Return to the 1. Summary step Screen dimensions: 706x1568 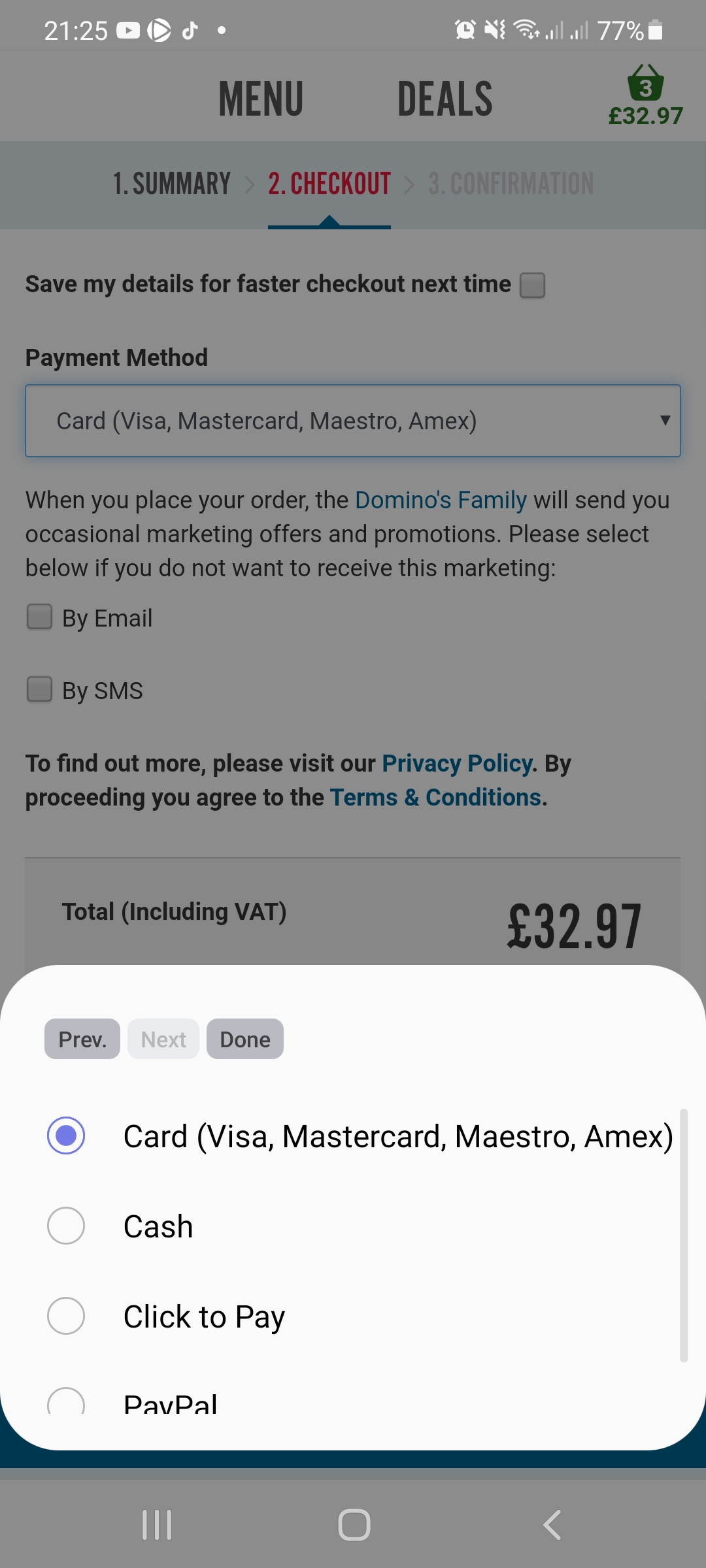click(x=172, y=184)
